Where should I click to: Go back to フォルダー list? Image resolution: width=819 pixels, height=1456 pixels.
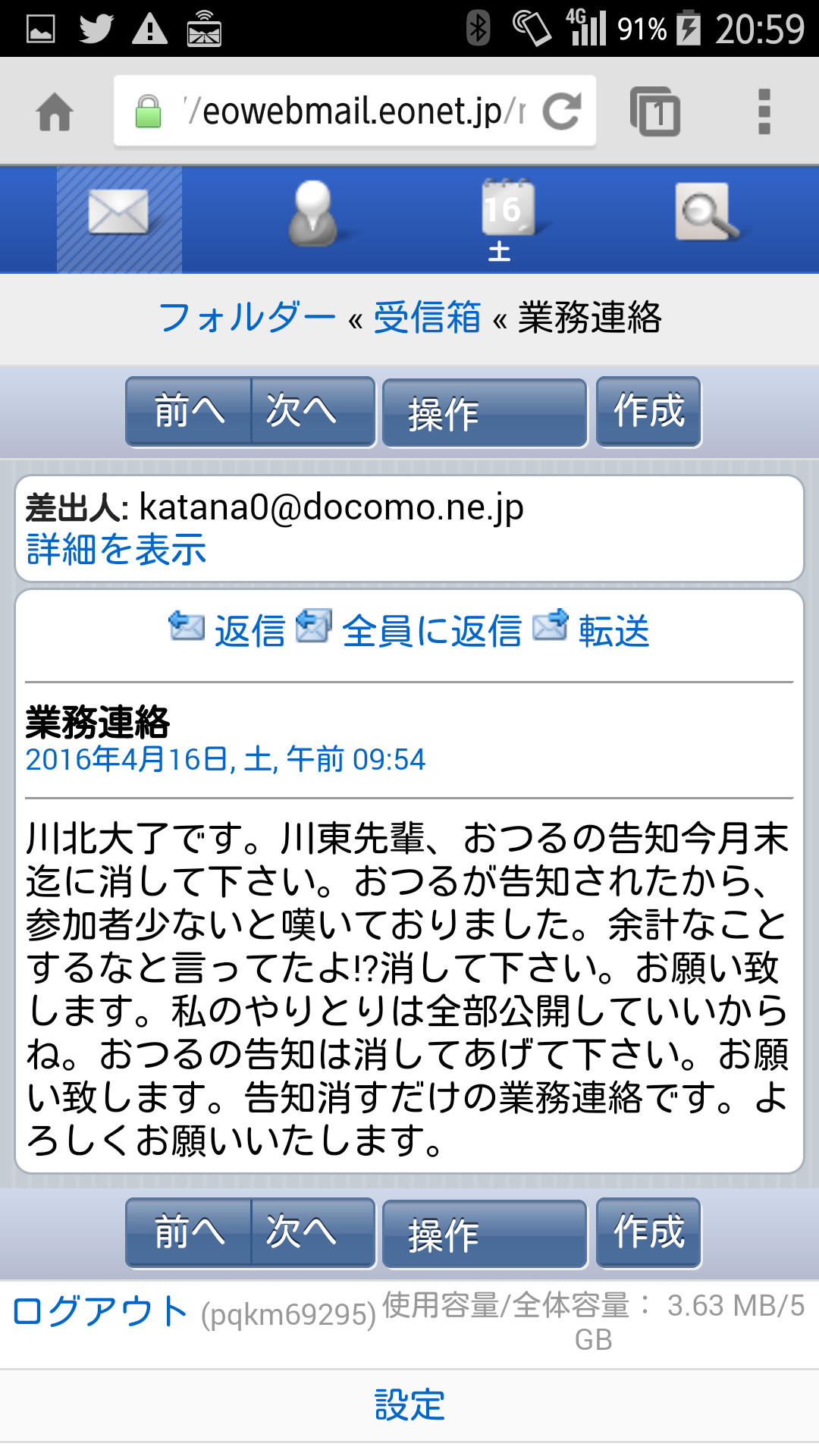(247, 317)
